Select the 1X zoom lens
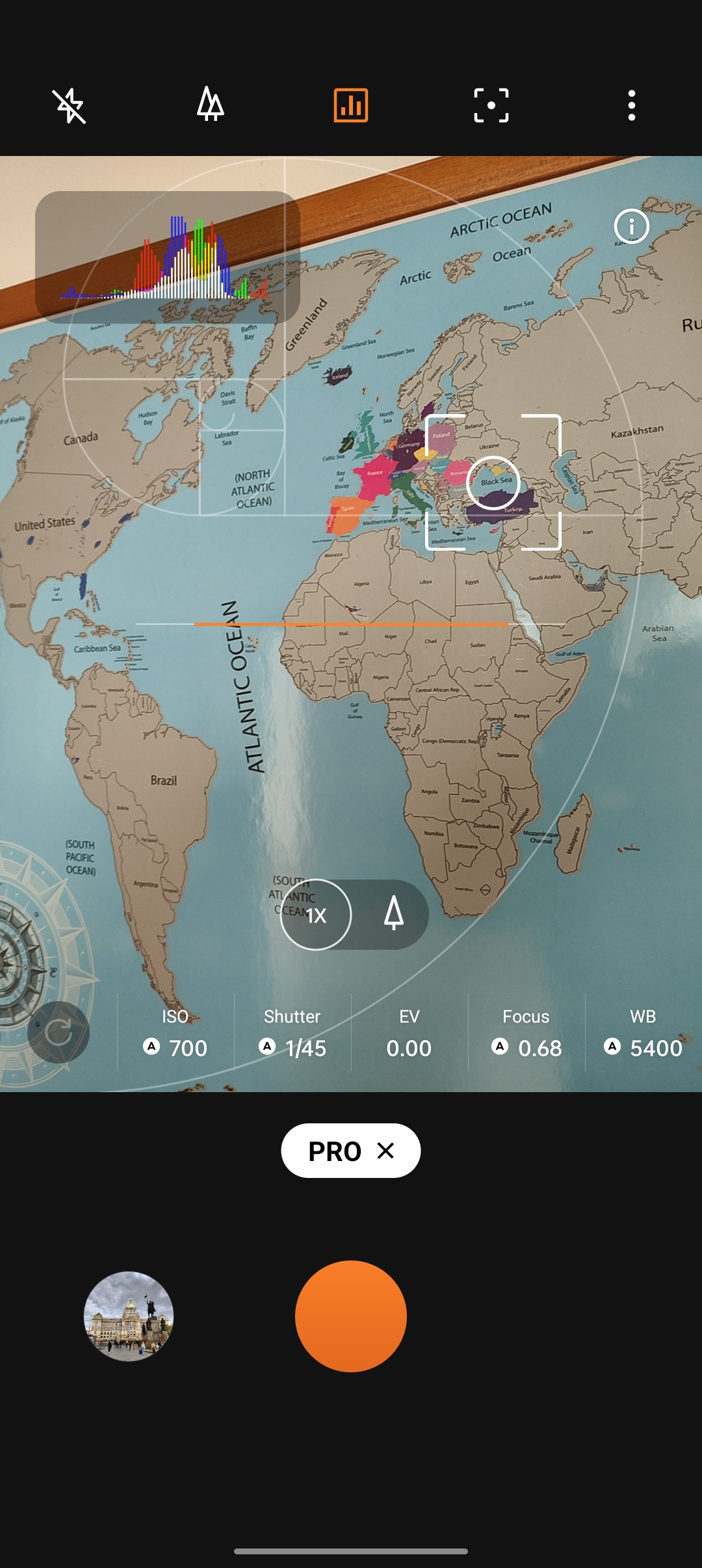Screen dimensions: 702x1568 pyautogui.click(x=316, y=915)
